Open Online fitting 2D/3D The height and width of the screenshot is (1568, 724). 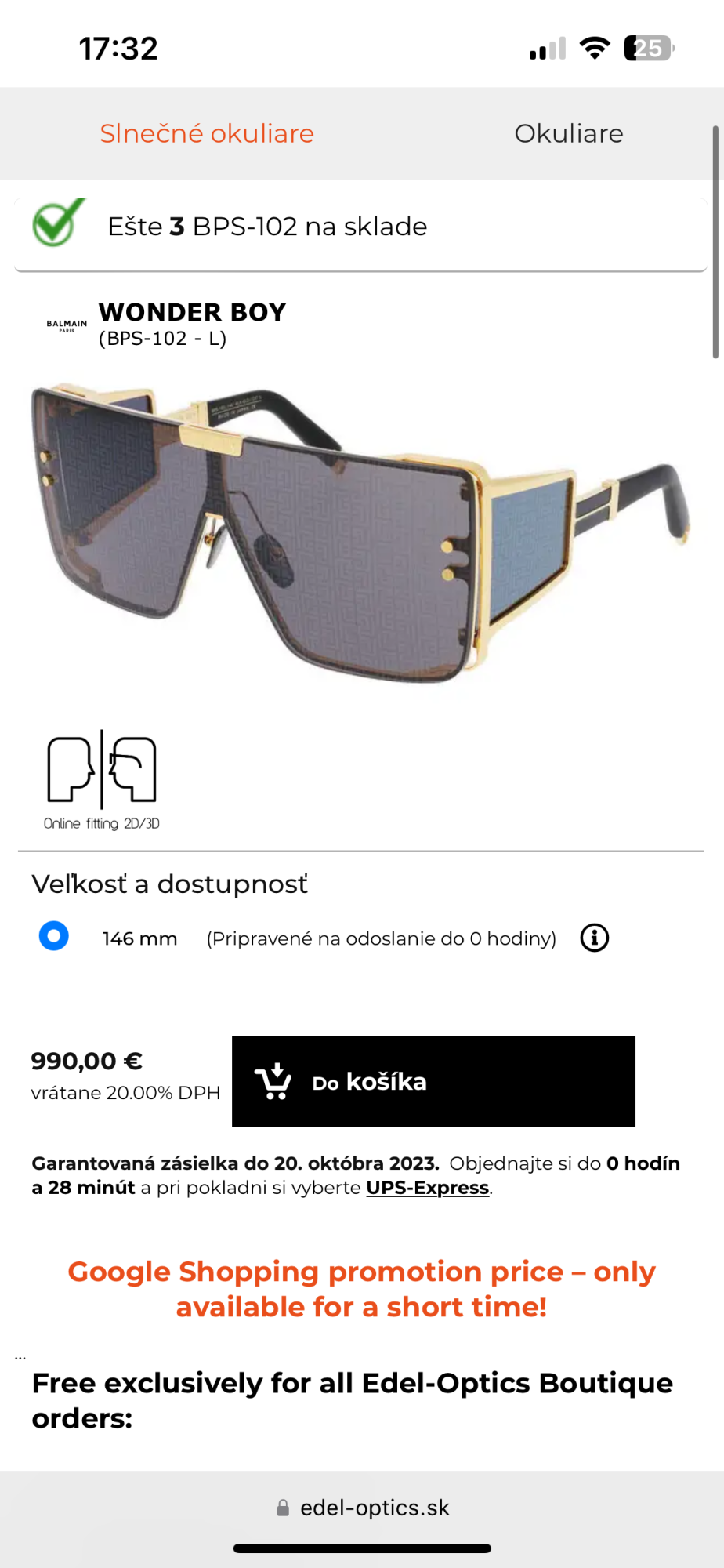point(102,781)
